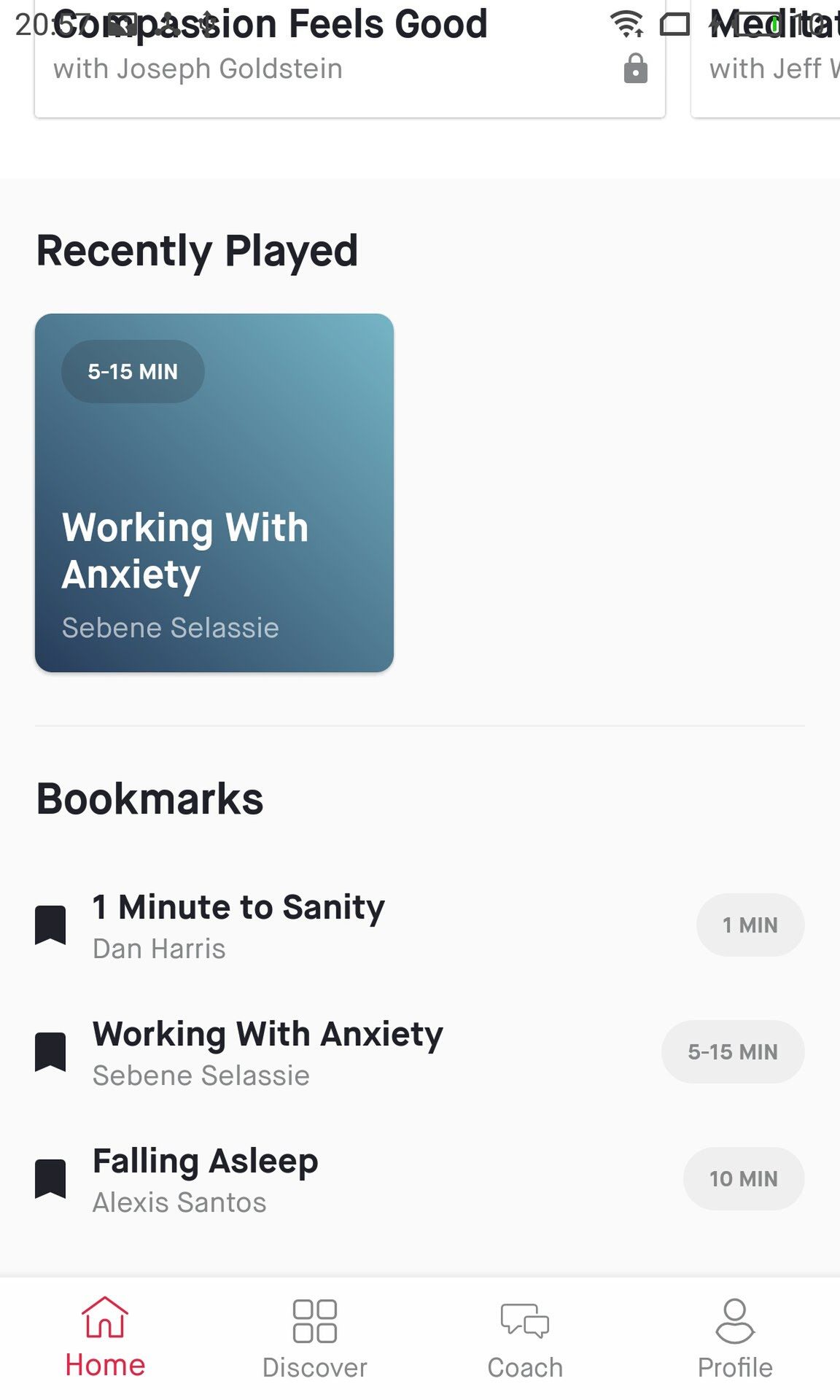840x1400 pixels.
Task: Open the Compassion Feels Good card
Action: (350, 58)
